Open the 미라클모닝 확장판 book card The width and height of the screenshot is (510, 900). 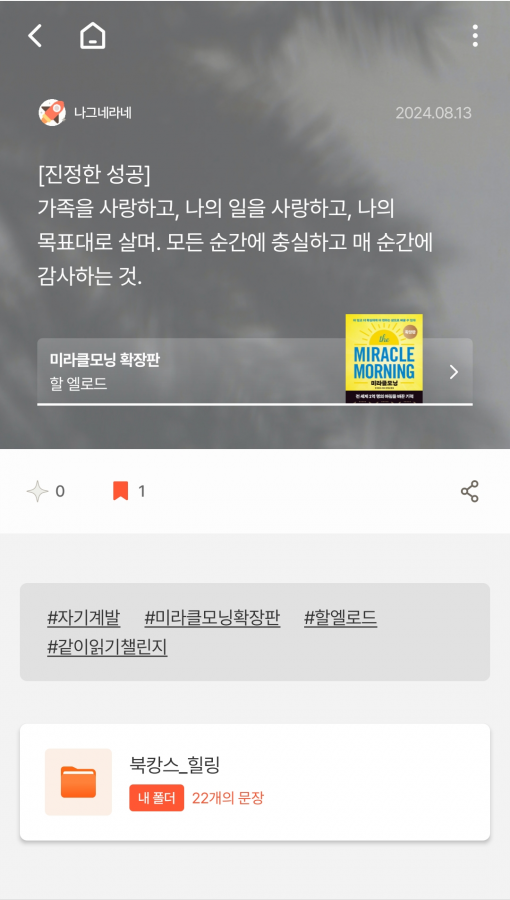click(255, 371)
